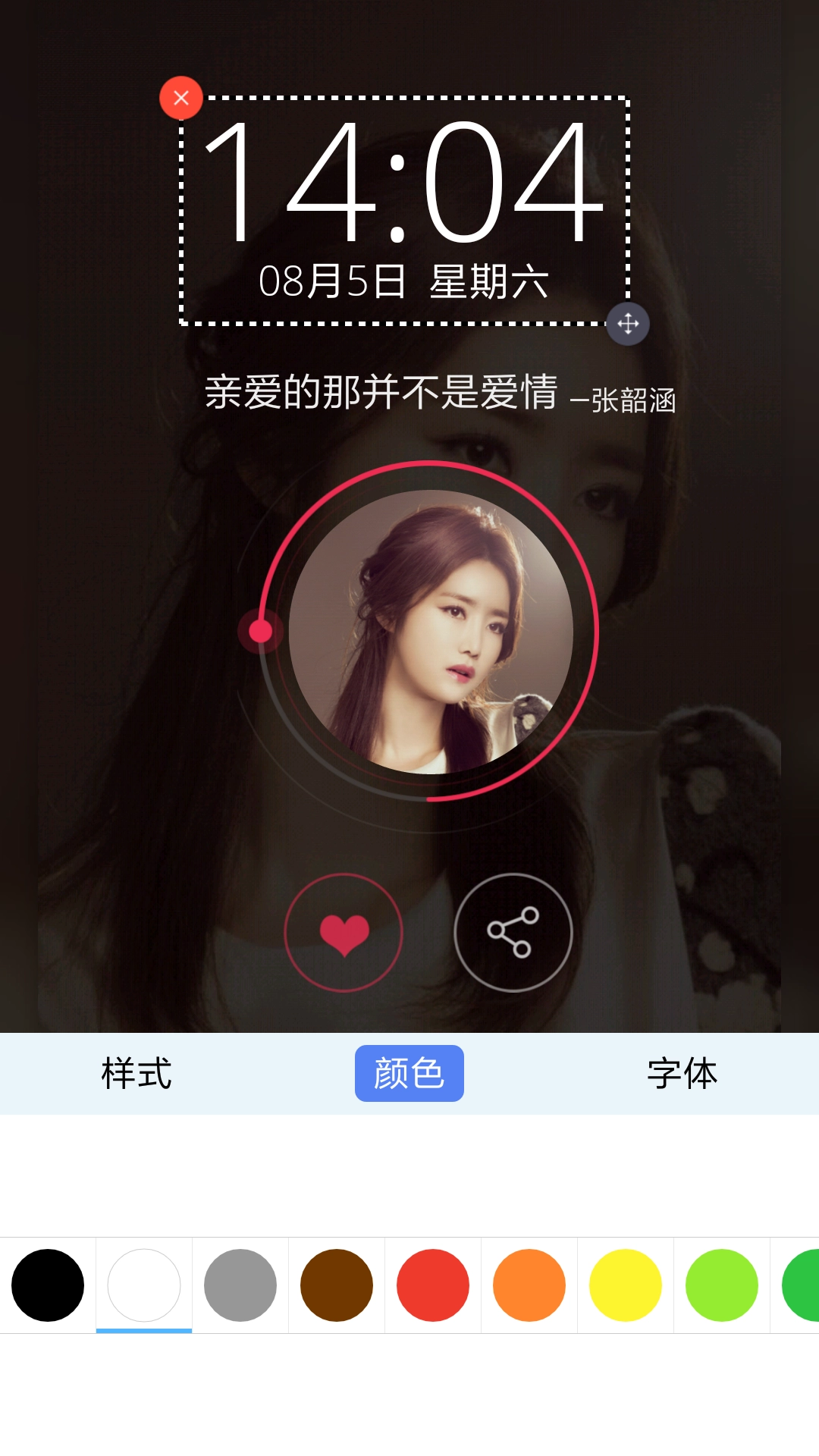Pick the gray color swatch
819x1456 pixels.
[240, 1285]
